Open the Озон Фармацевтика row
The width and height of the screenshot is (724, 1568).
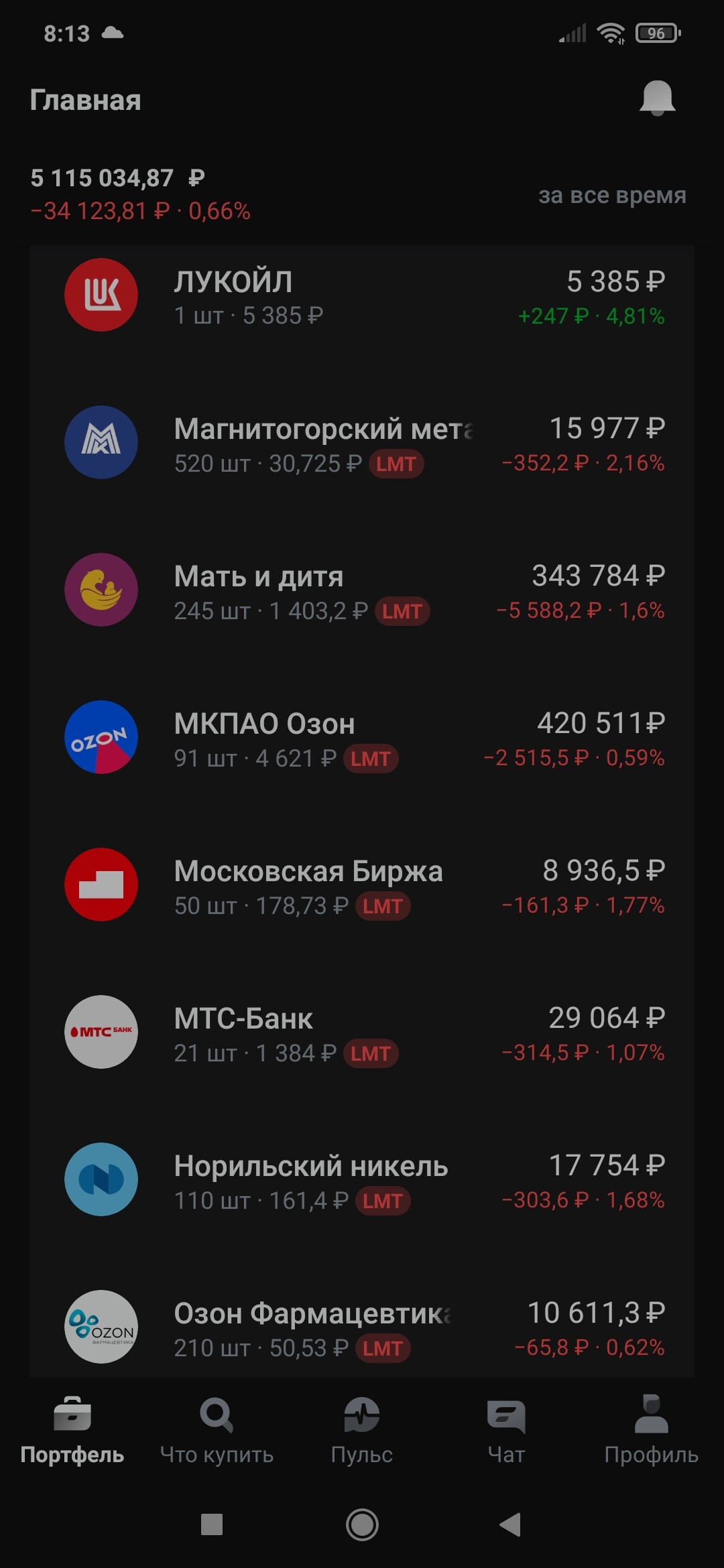point(362,1327)
